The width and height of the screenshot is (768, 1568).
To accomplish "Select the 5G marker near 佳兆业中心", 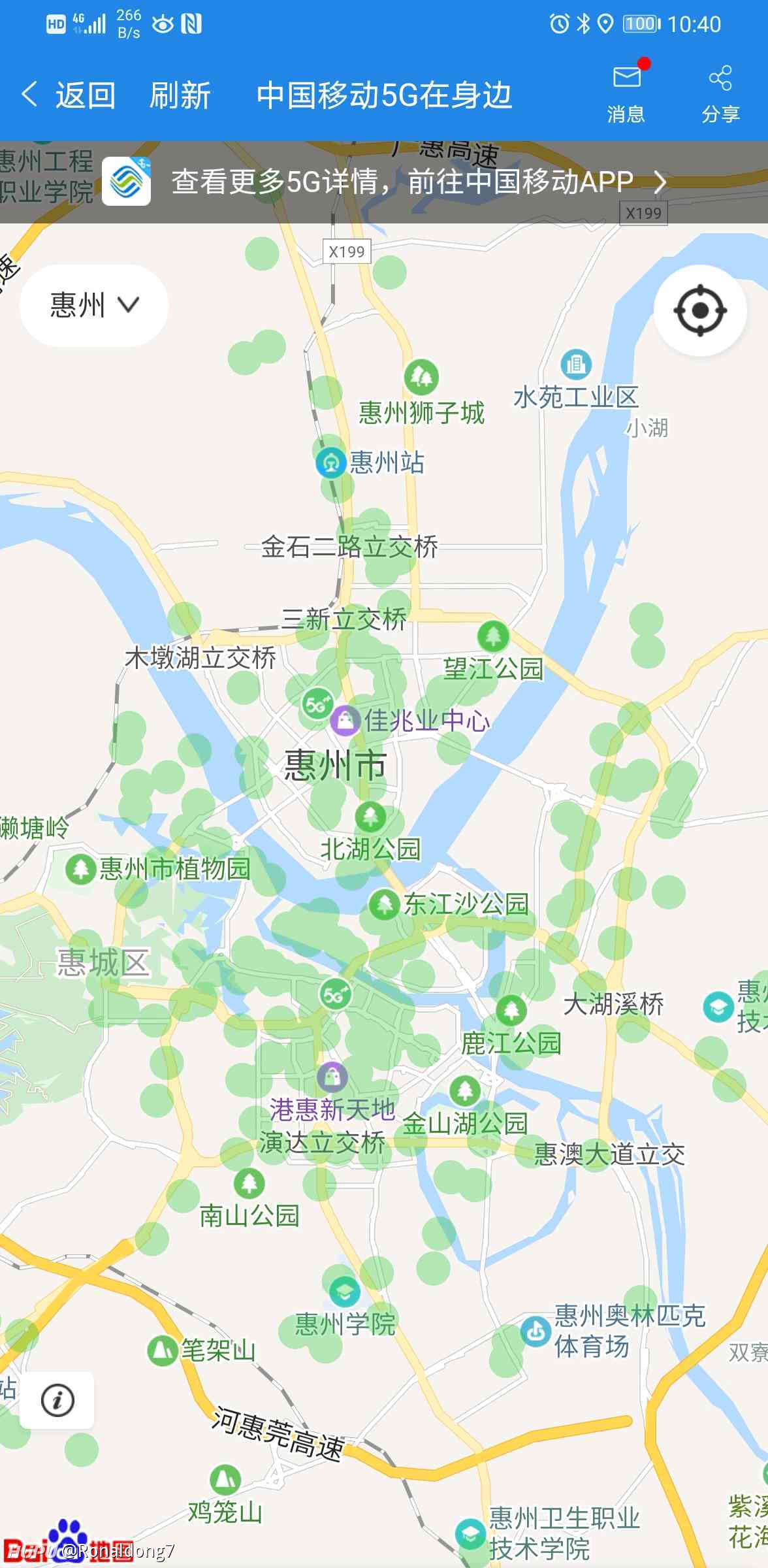I will [317, 704].
